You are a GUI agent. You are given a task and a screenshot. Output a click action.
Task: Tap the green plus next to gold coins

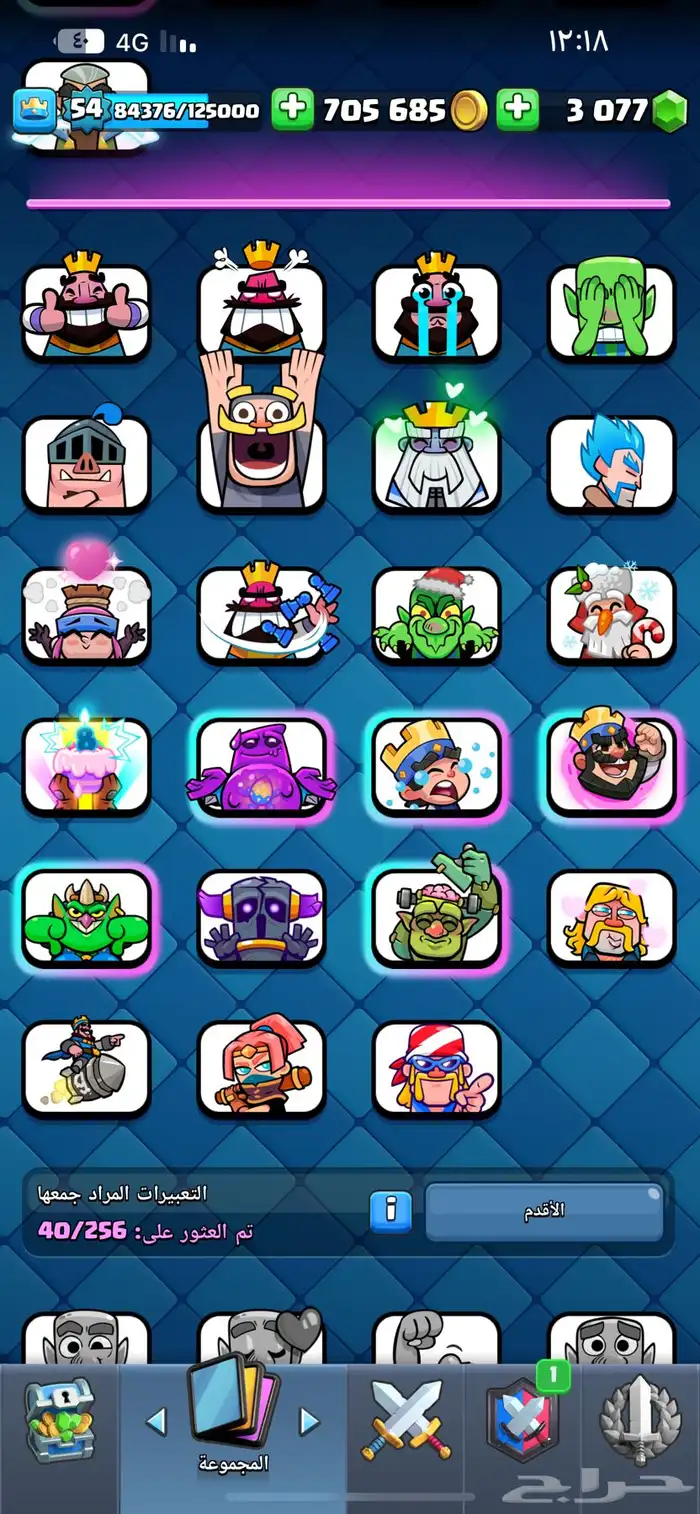coord(292,110)
